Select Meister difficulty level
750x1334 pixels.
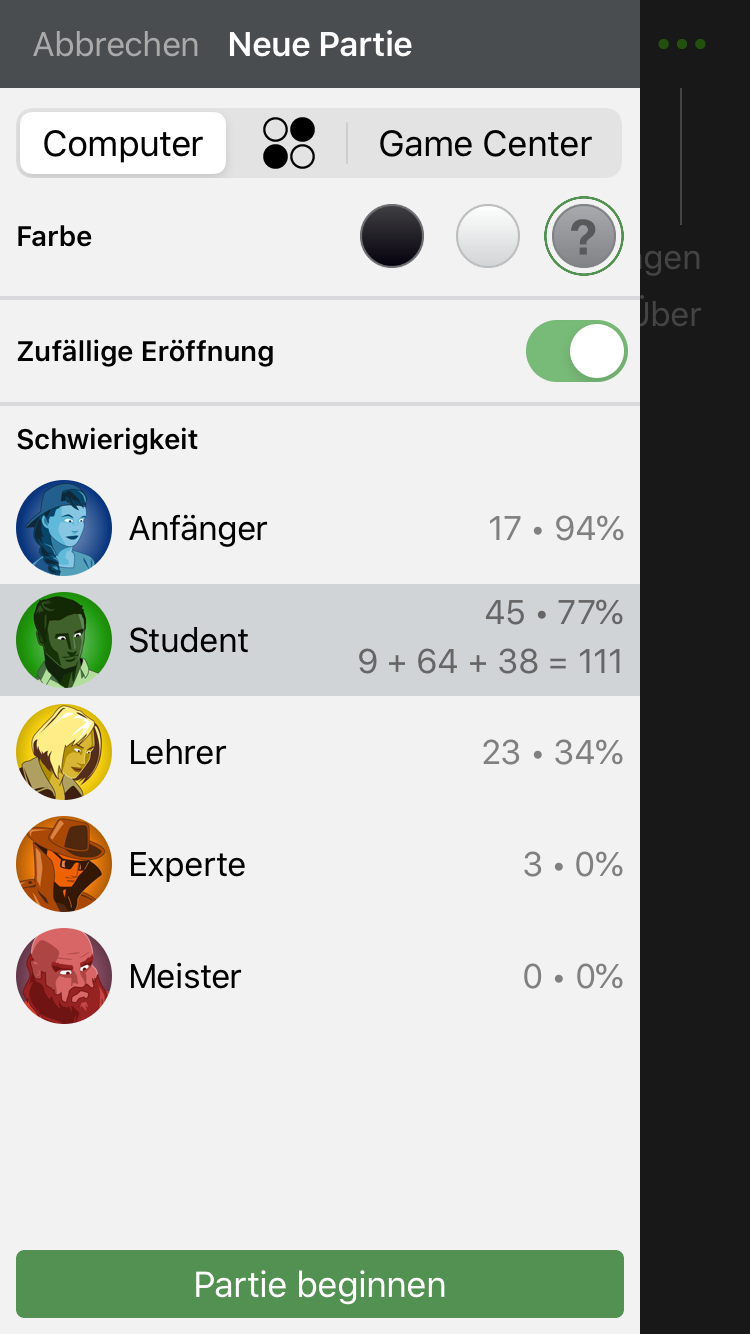pyautogui.click(x=320, y=976)
